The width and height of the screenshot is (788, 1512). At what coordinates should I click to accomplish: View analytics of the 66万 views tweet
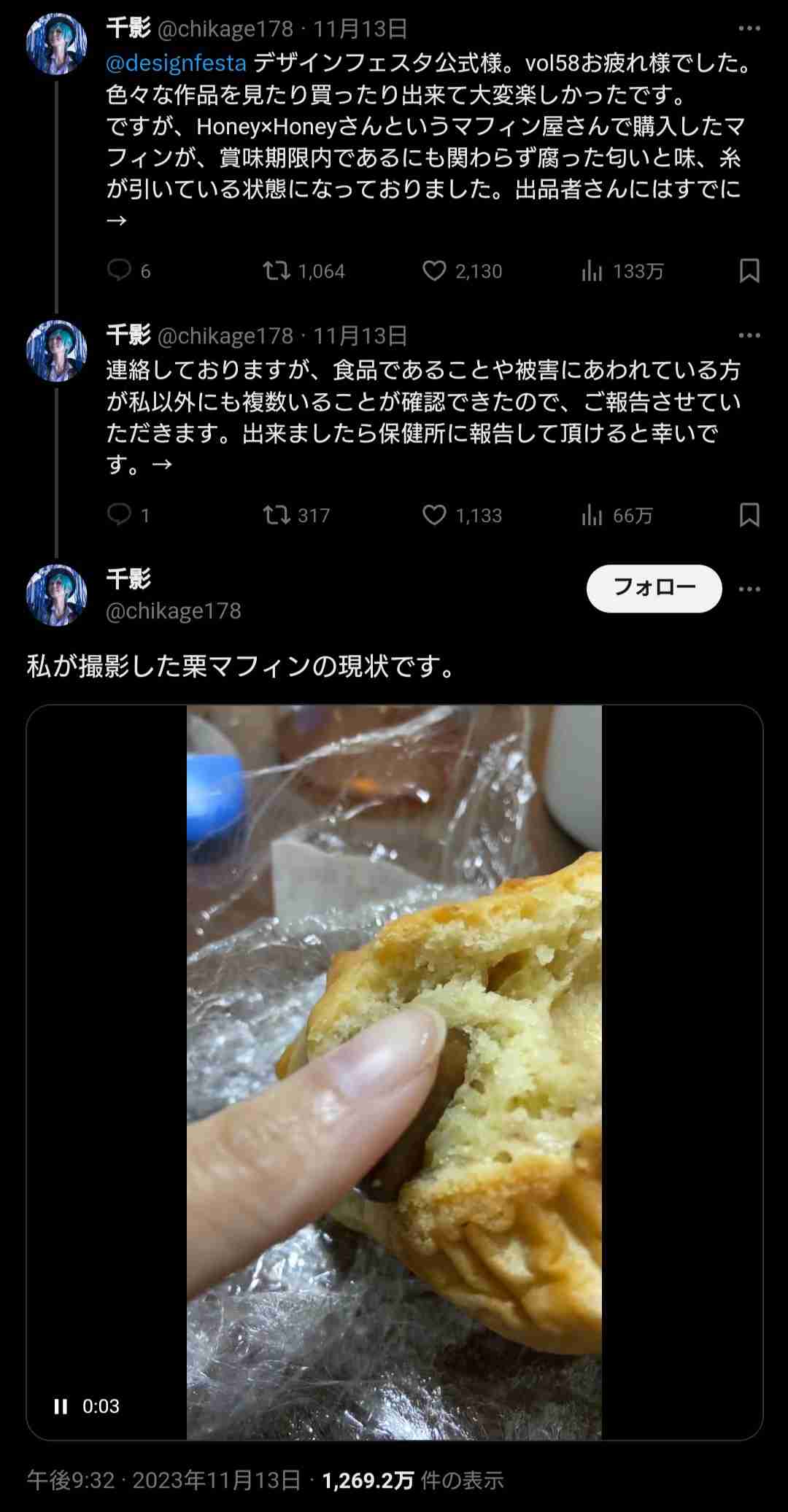click(592, 516)
